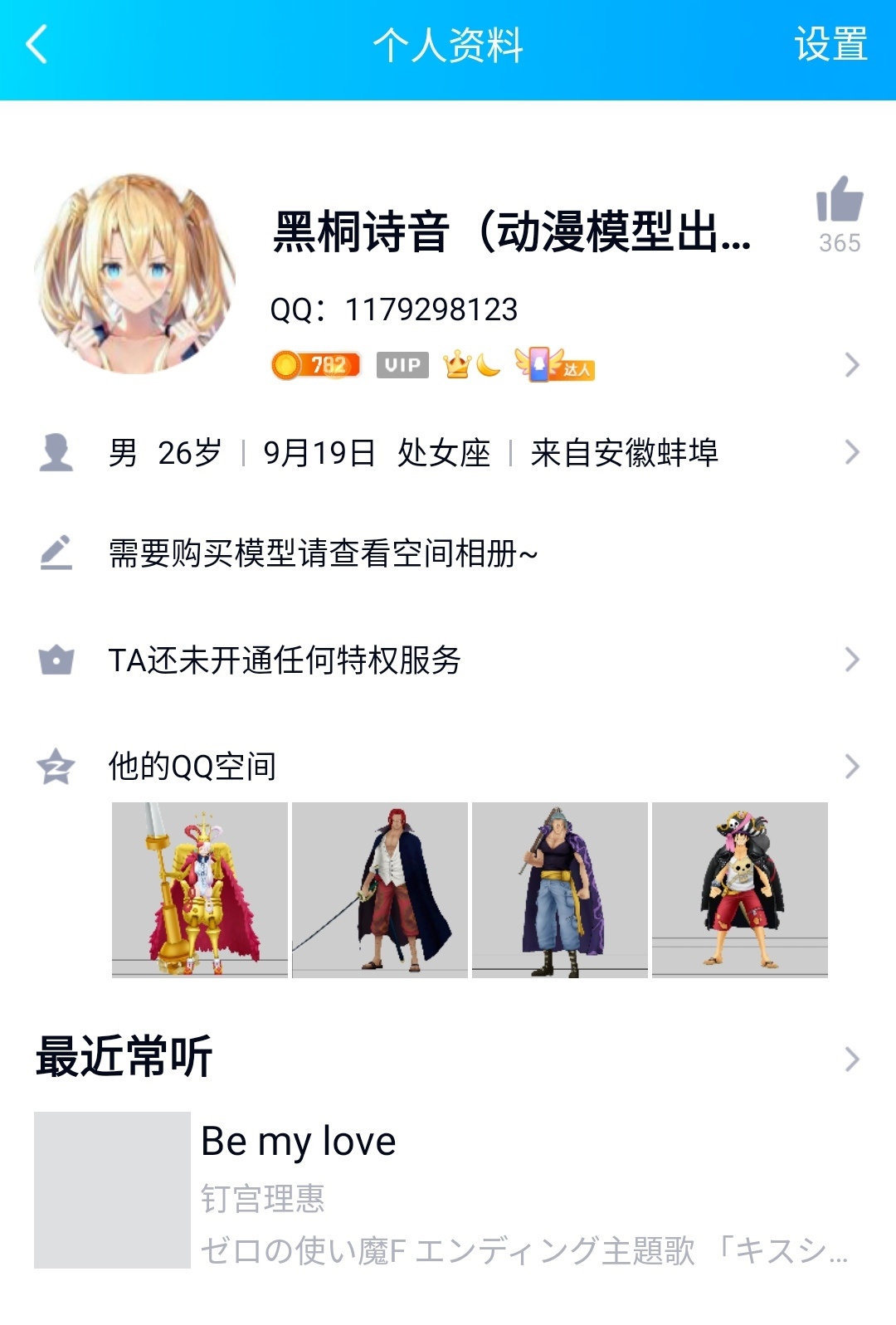Open the purple-coat figure photo

[x=560, y=889]
